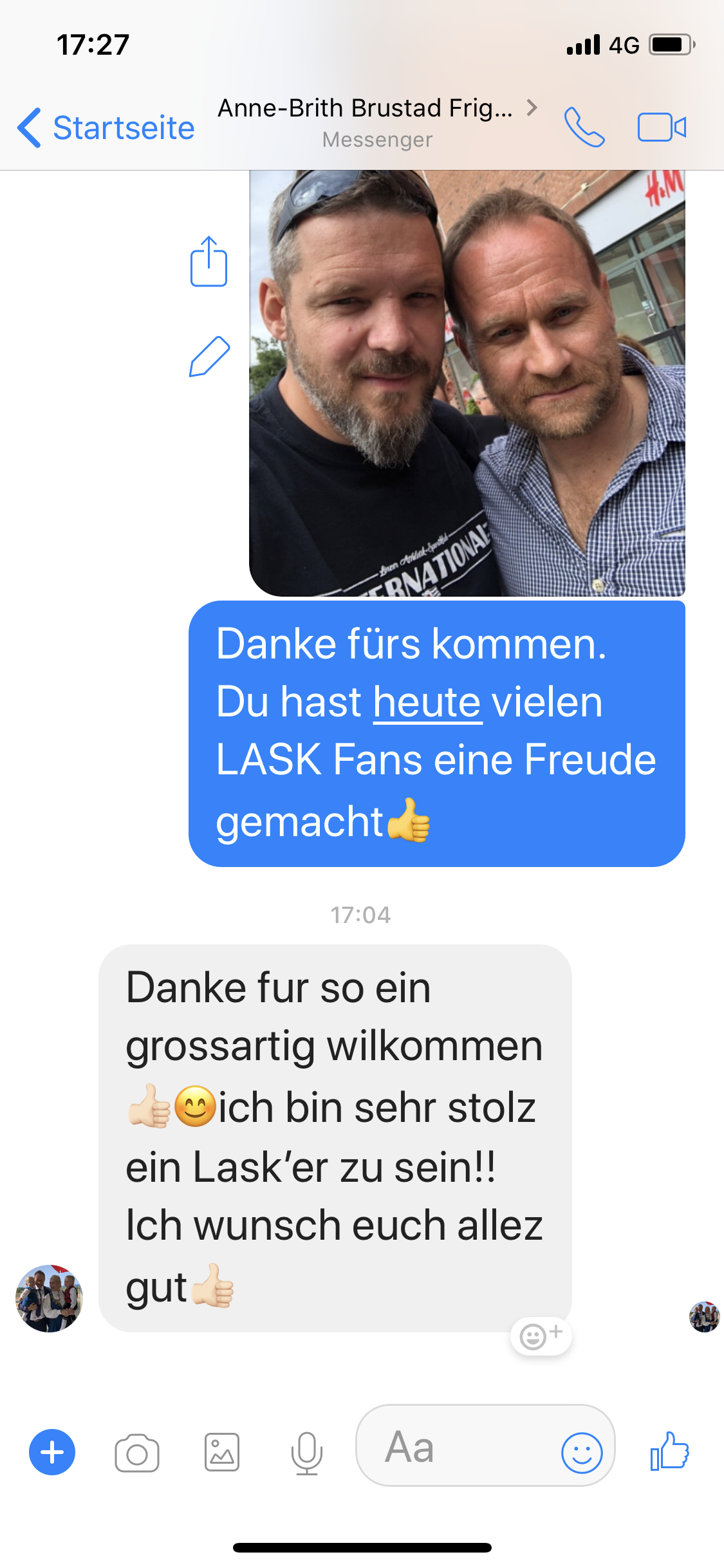
Task: Share the sent photo
Action: click(209, 261)
